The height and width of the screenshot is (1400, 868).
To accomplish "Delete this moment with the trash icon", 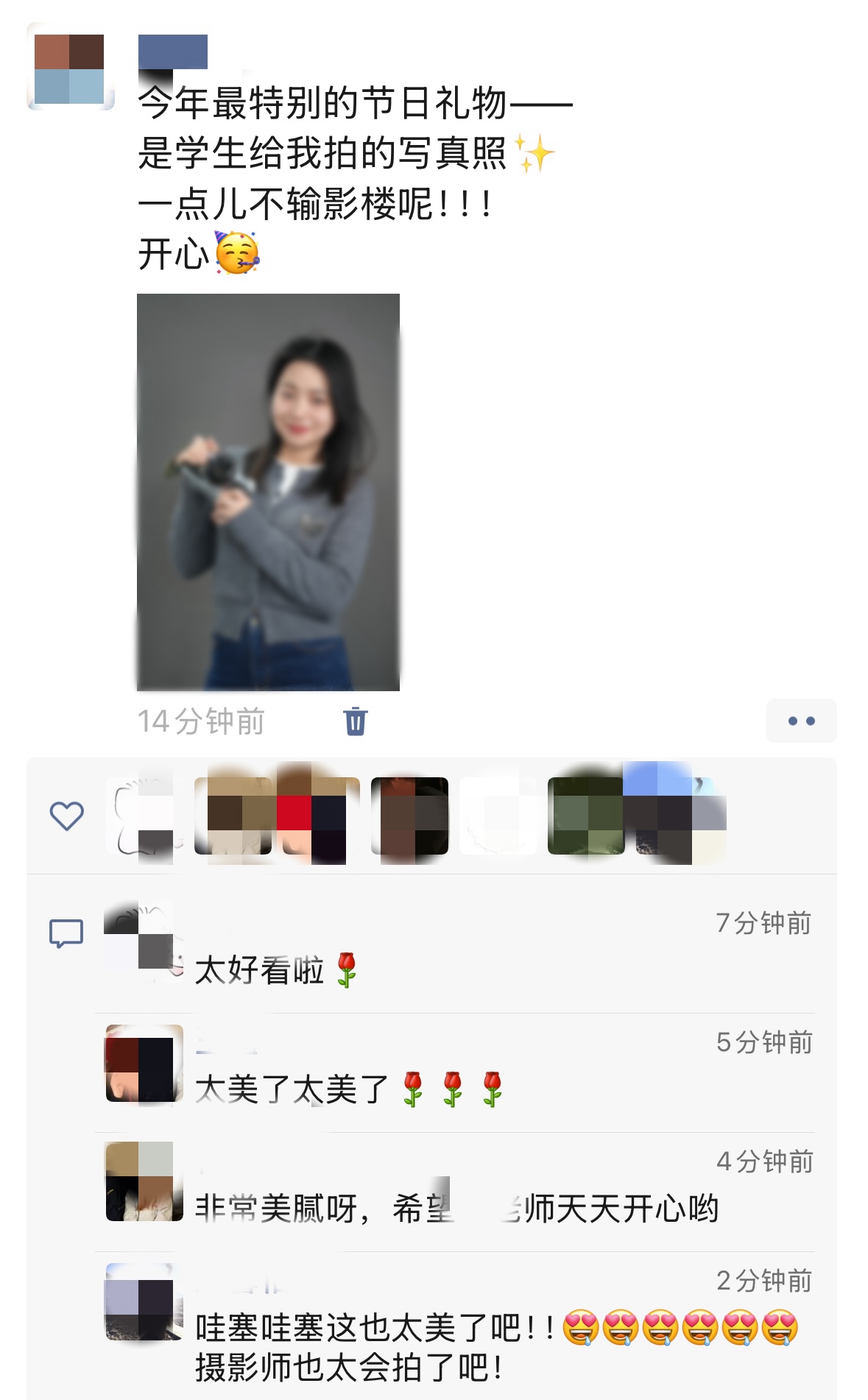I will 355,721.
